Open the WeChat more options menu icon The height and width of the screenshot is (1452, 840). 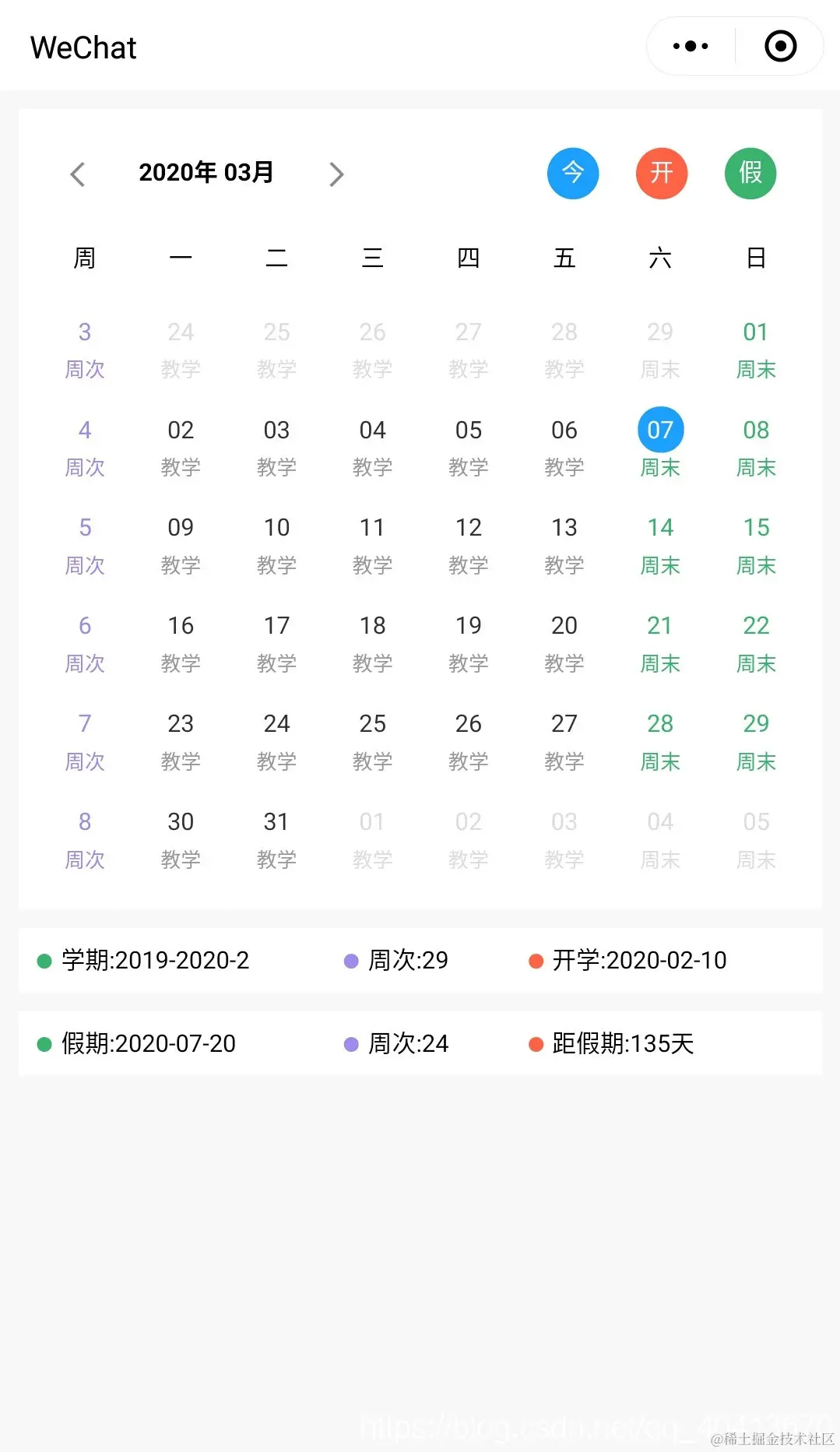point(687,46)
